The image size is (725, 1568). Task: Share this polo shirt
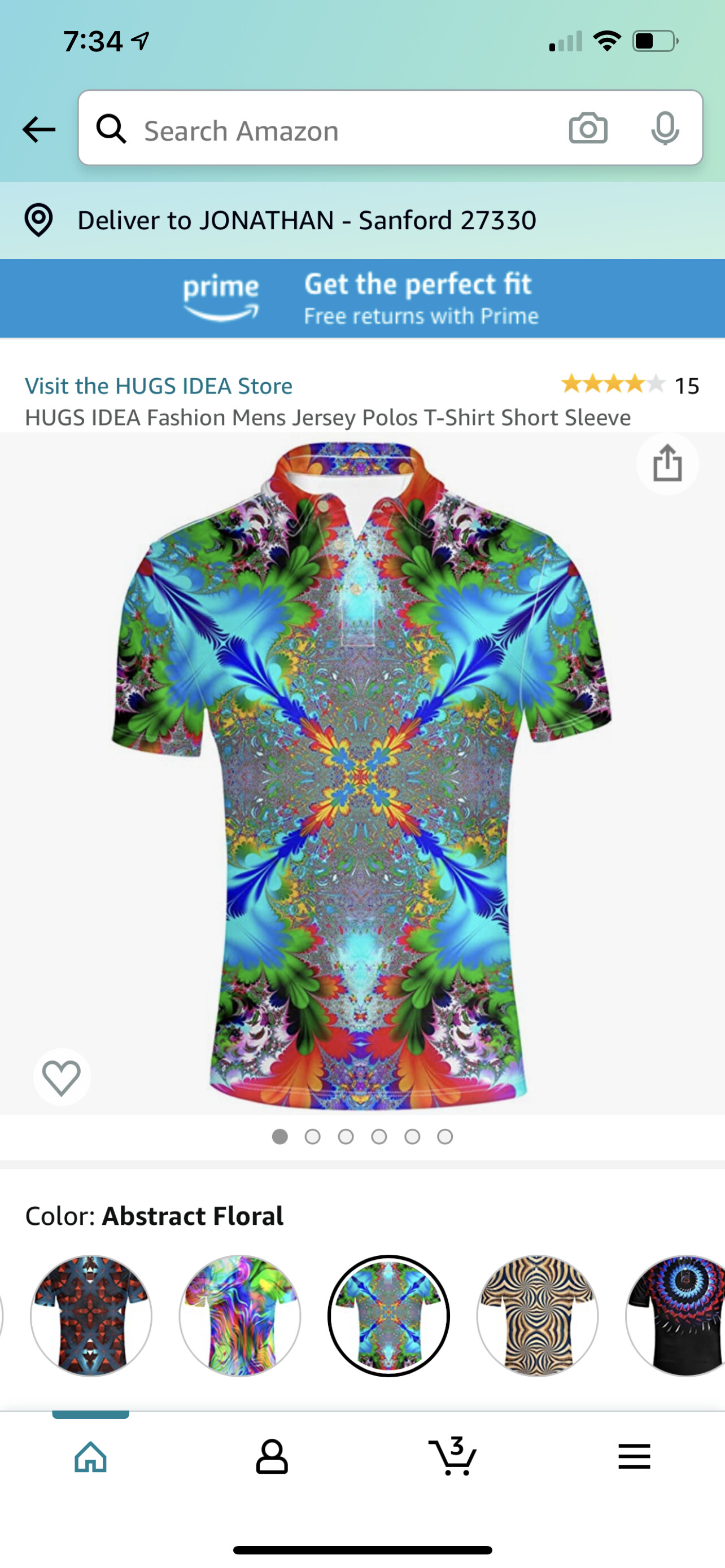(x=667, y=464)
